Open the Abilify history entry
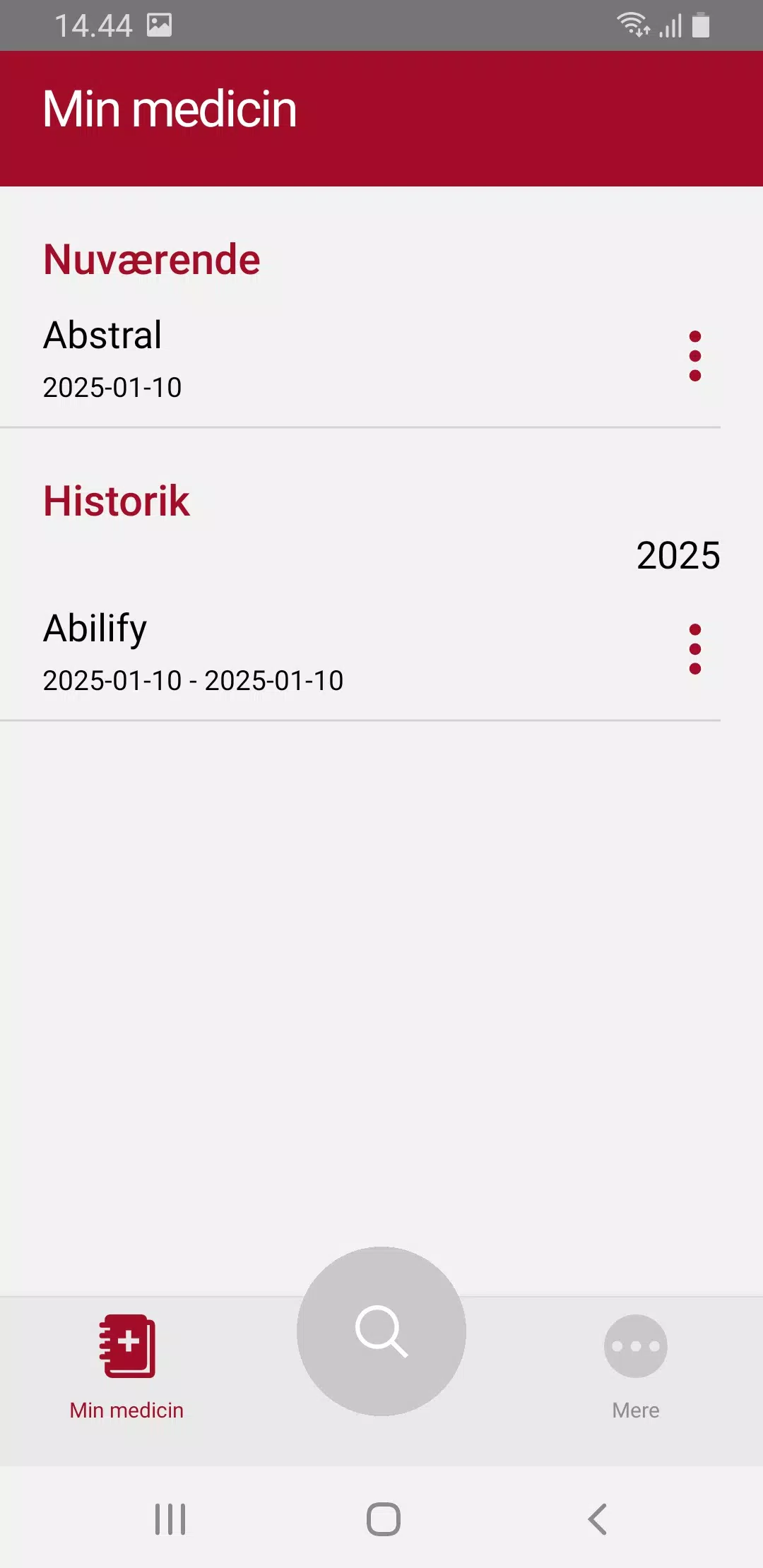This screenshot has width=763, height=1568. pyautogui.click(x=283, y=652)
